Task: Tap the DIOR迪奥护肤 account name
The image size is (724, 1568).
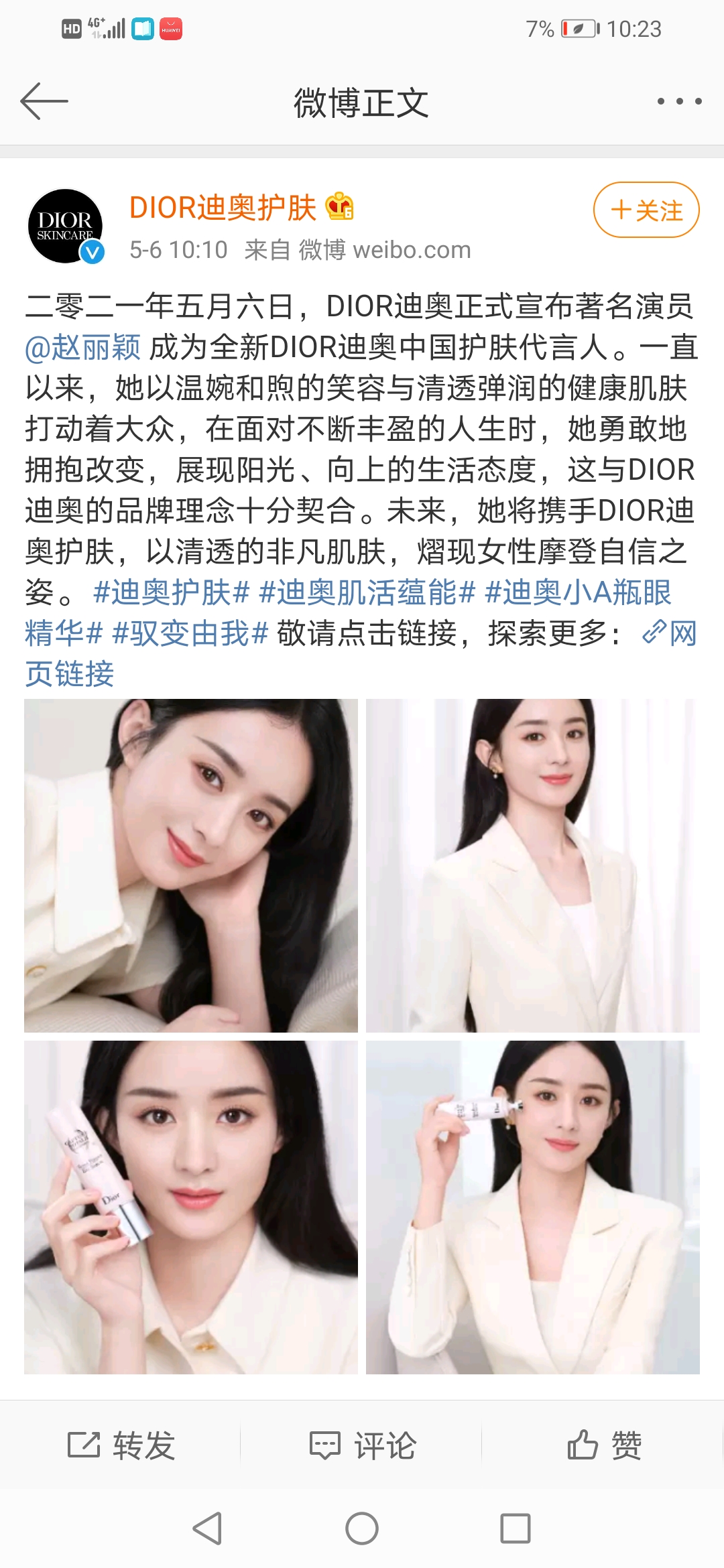Action: (223, 208)
